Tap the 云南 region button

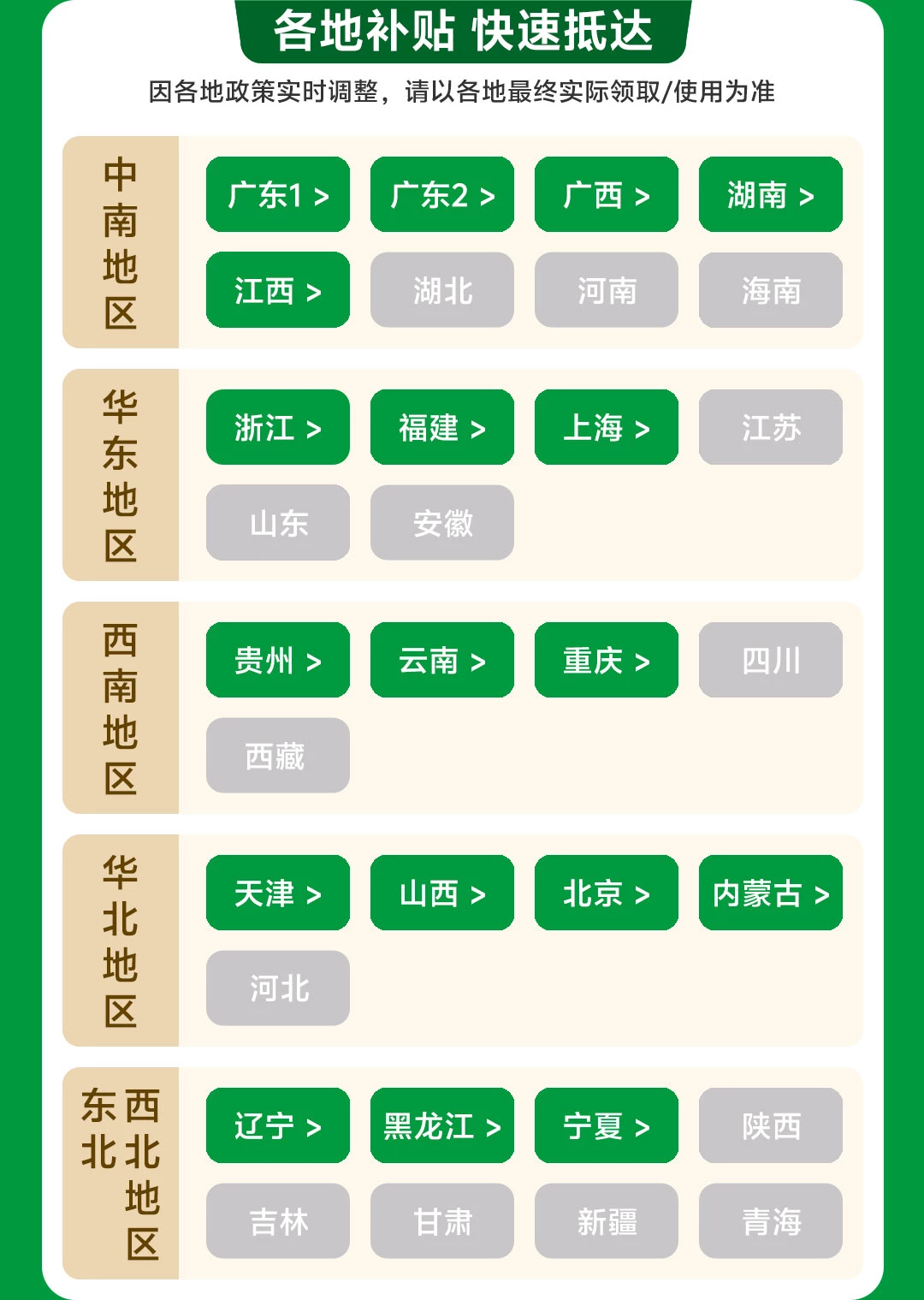coord(442,661)
